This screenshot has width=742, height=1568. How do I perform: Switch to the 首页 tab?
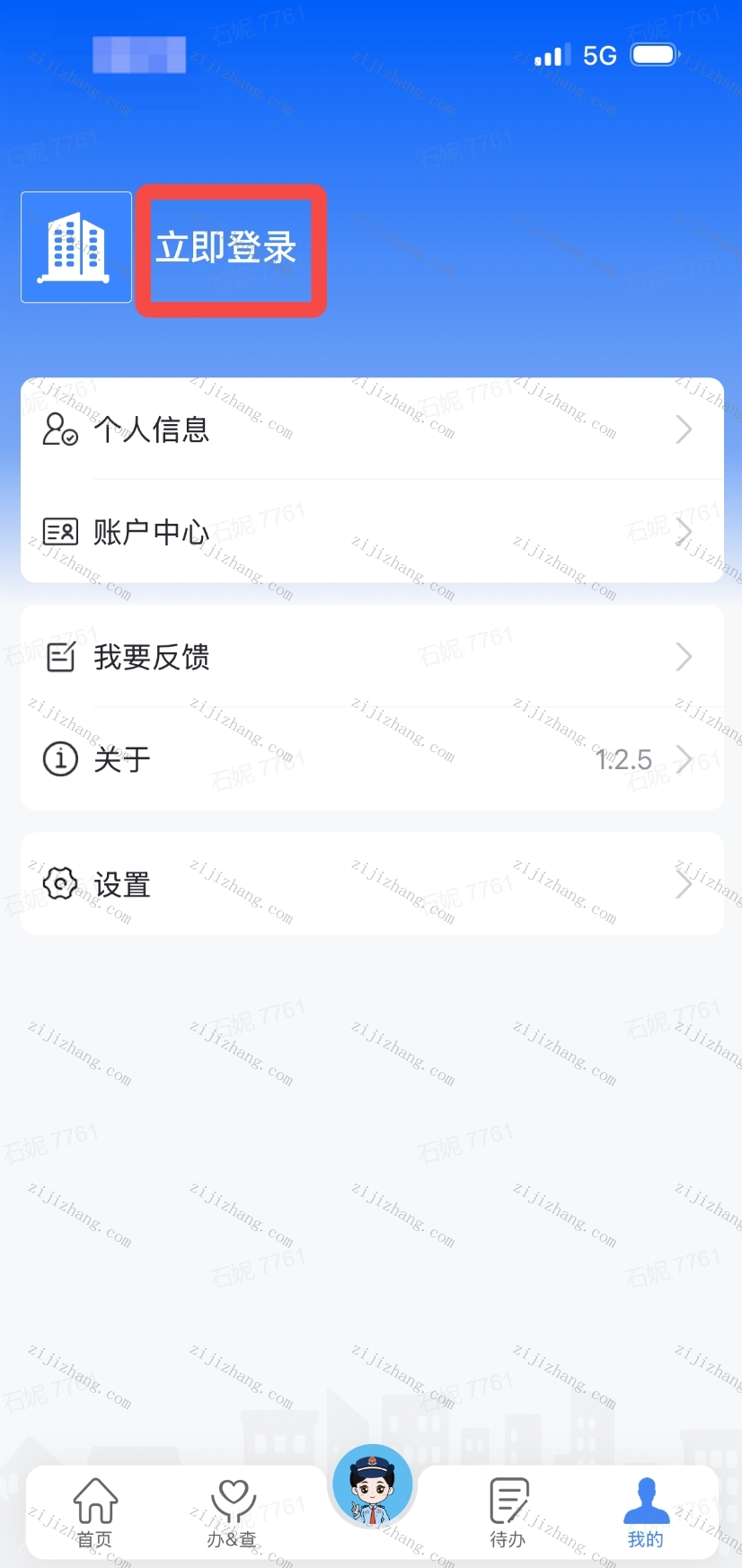(x=95, y=1512)
